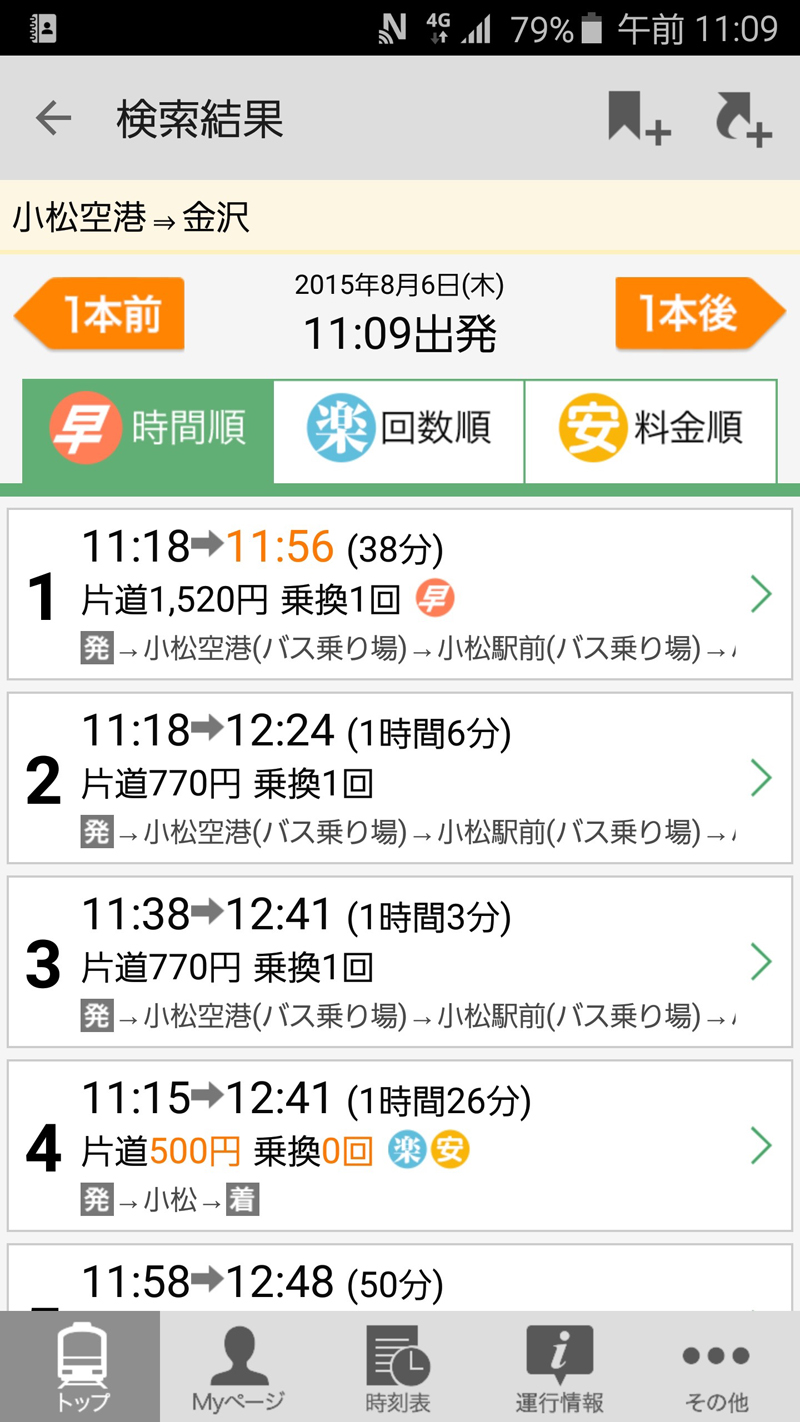
Task: Go back from search results
Action: (x=54, y=119)
